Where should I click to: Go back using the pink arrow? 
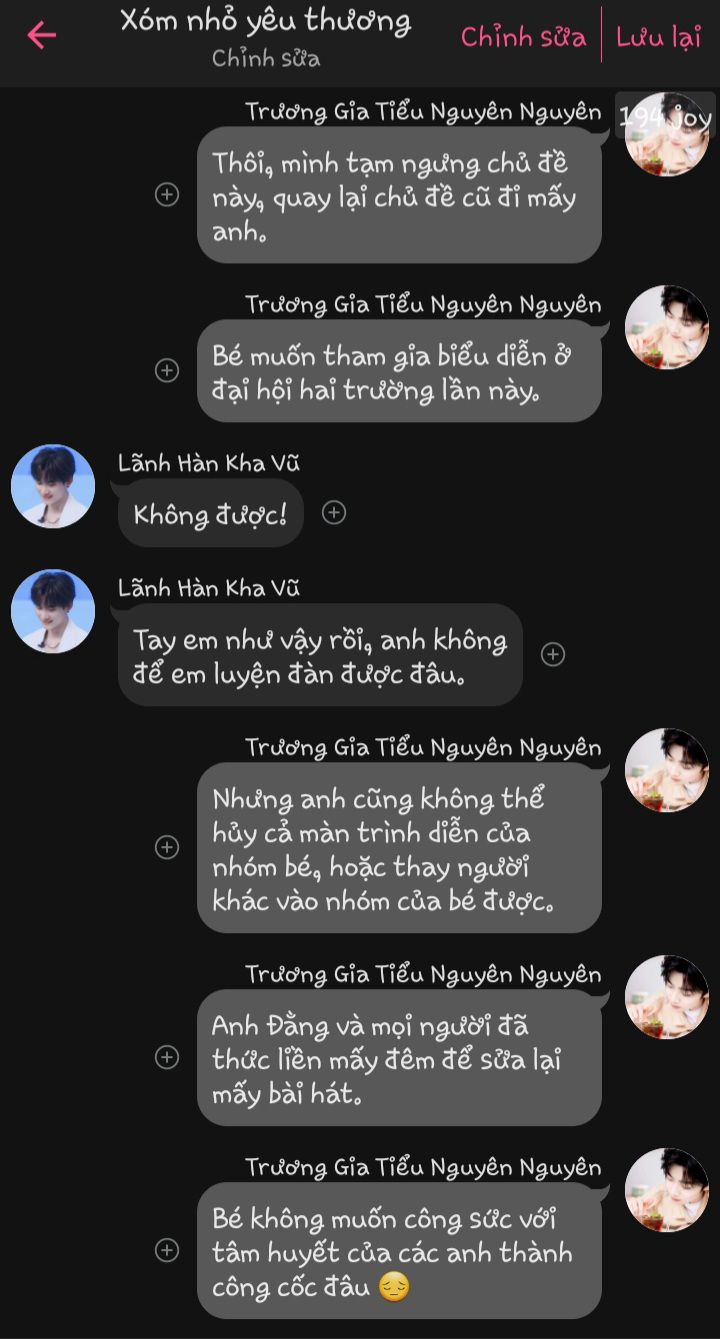click(42, 36)
